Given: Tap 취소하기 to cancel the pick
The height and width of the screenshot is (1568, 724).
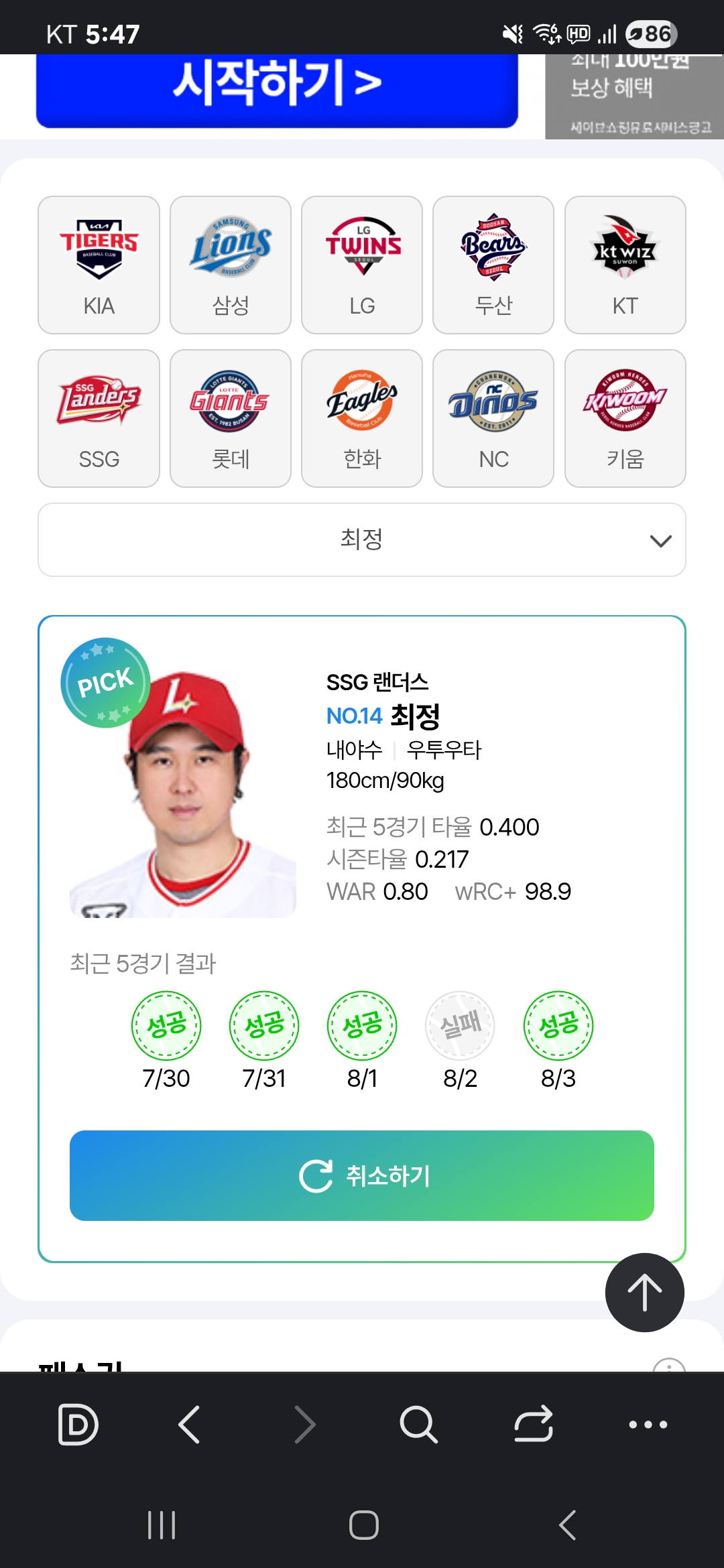Looking at the screenshot, I should click(362, 1175).
